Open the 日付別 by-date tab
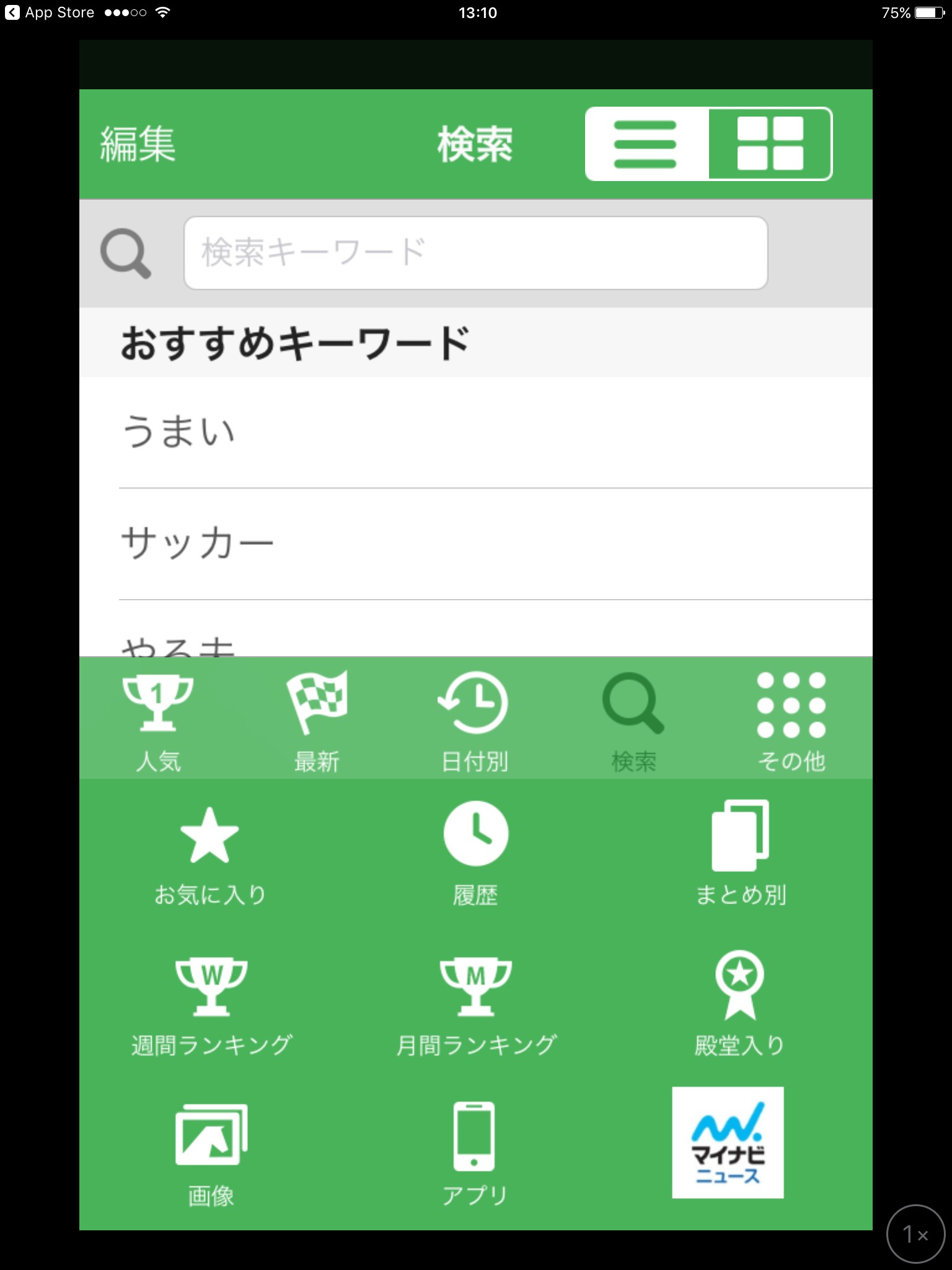 pyautogui.click(x=476, y=719)
